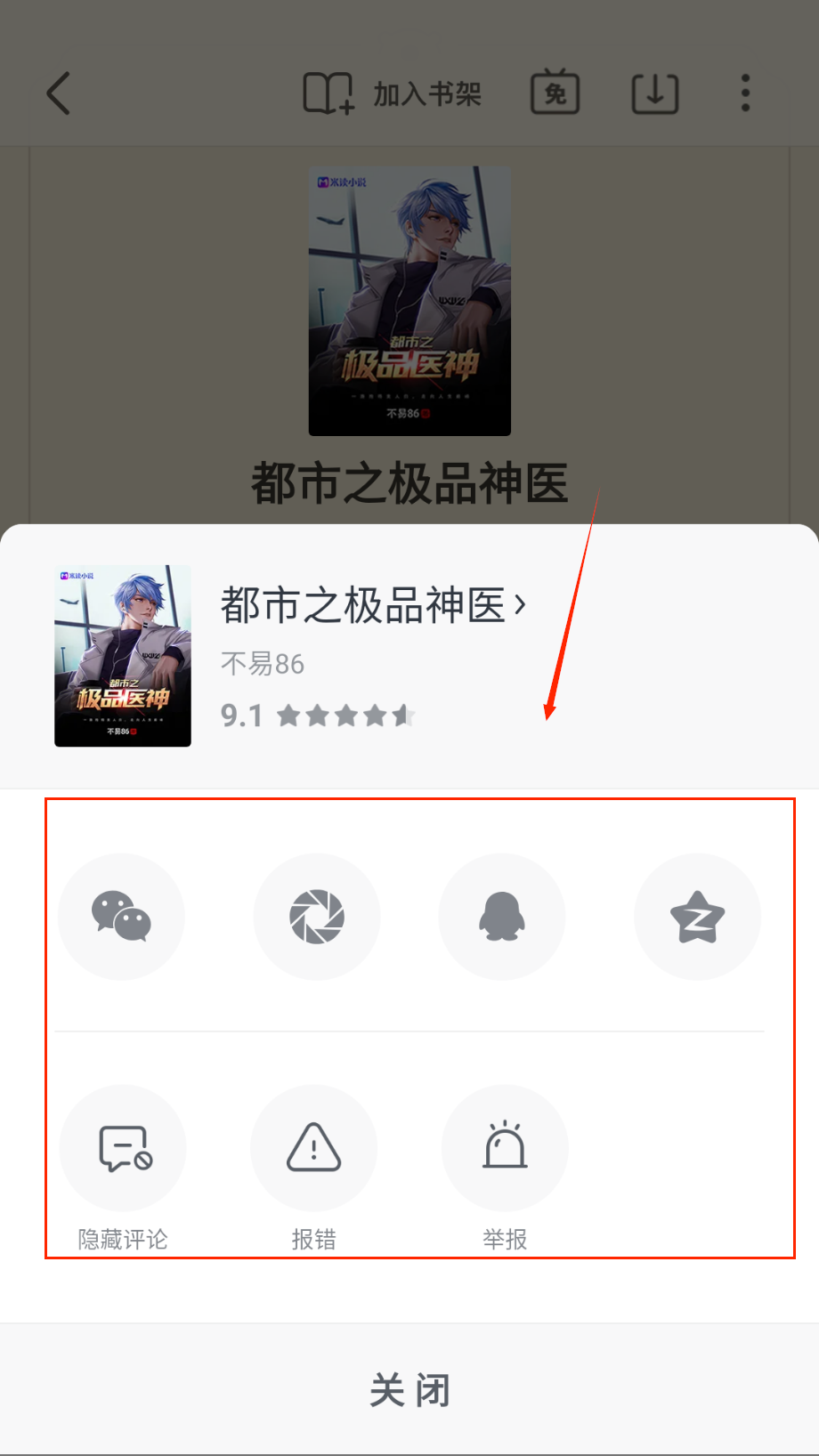Viewport: 819px width, 1456px height.
Task: Share to QQ
Action: coord(502,917)
